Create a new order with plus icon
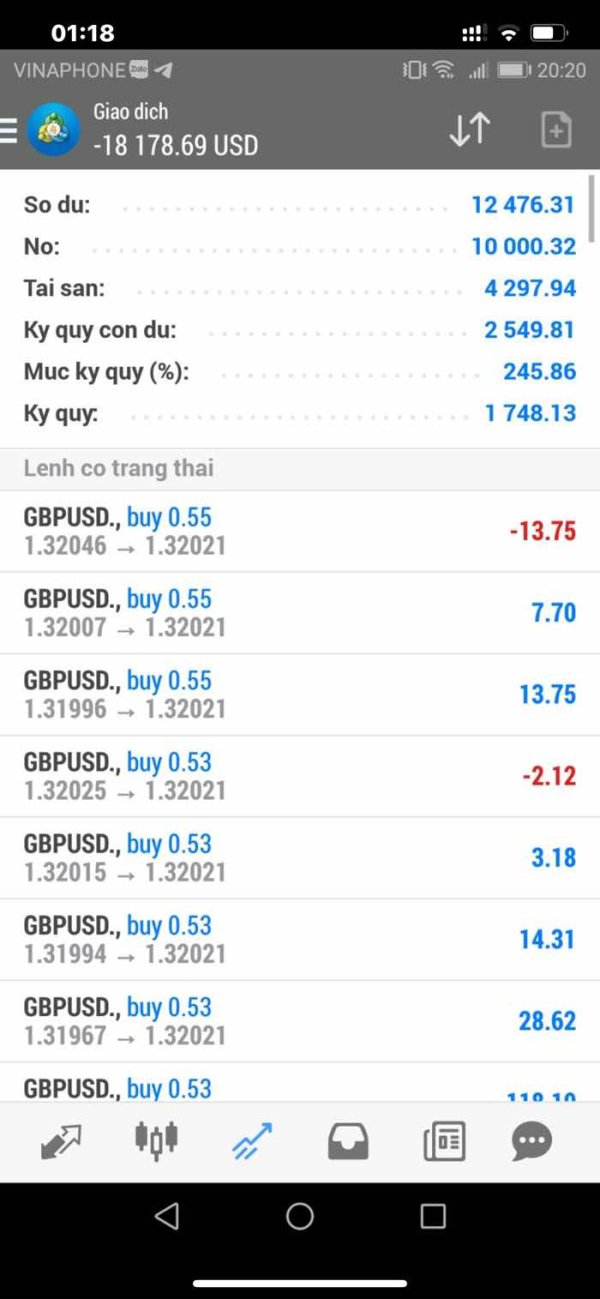This screenshot has height=1299, width=600. tap(556, 130)
